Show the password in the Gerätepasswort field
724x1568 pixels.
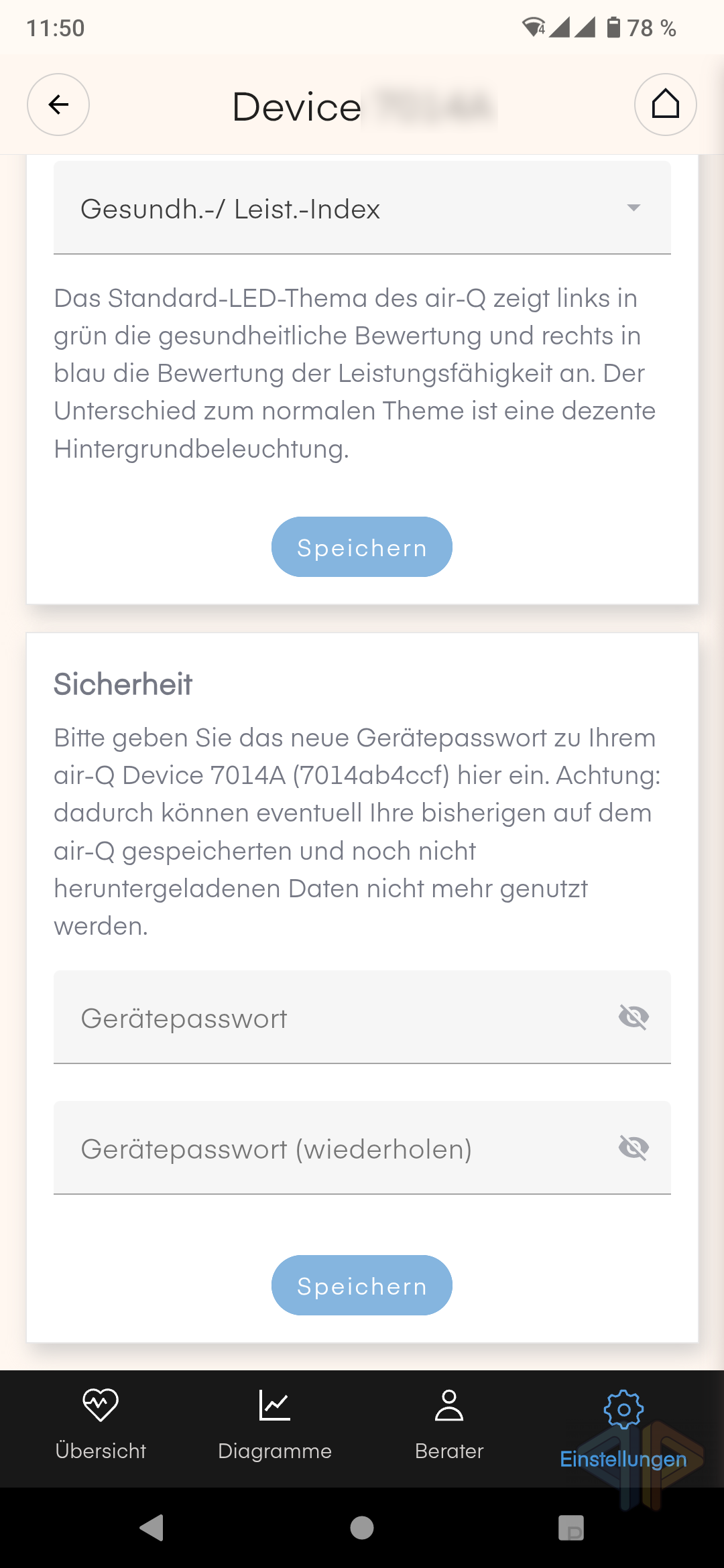(633, 1017)
